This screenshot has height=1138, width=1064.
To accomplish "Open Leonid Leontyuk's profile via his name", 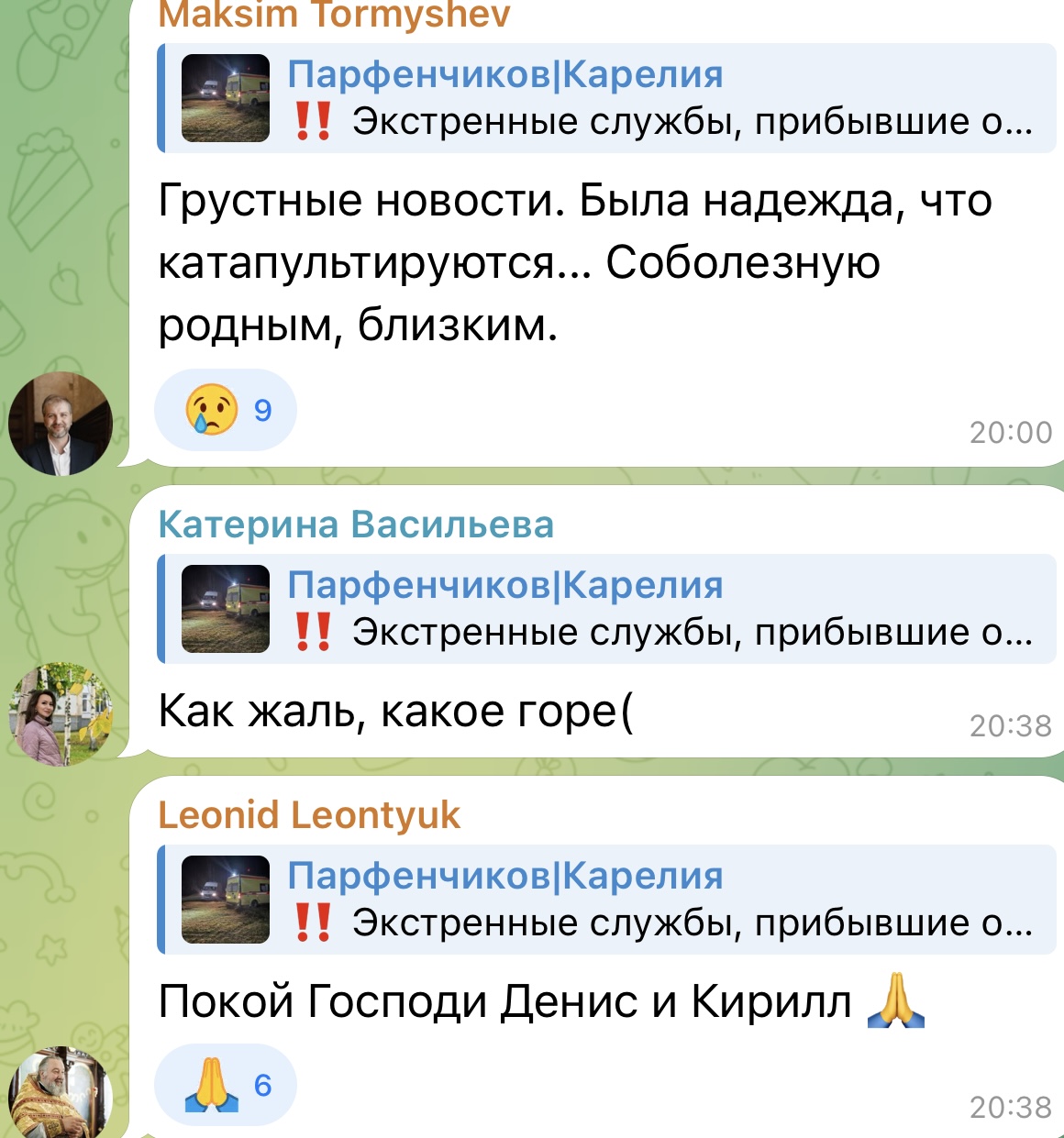I will 309,815.
